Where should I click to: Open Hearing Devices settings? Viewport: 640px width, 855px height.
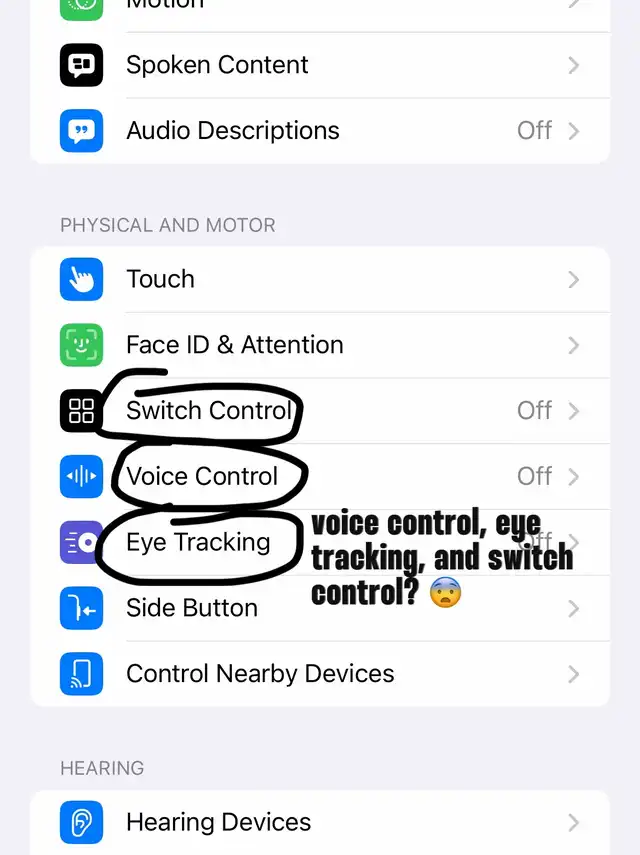[218, 822]
